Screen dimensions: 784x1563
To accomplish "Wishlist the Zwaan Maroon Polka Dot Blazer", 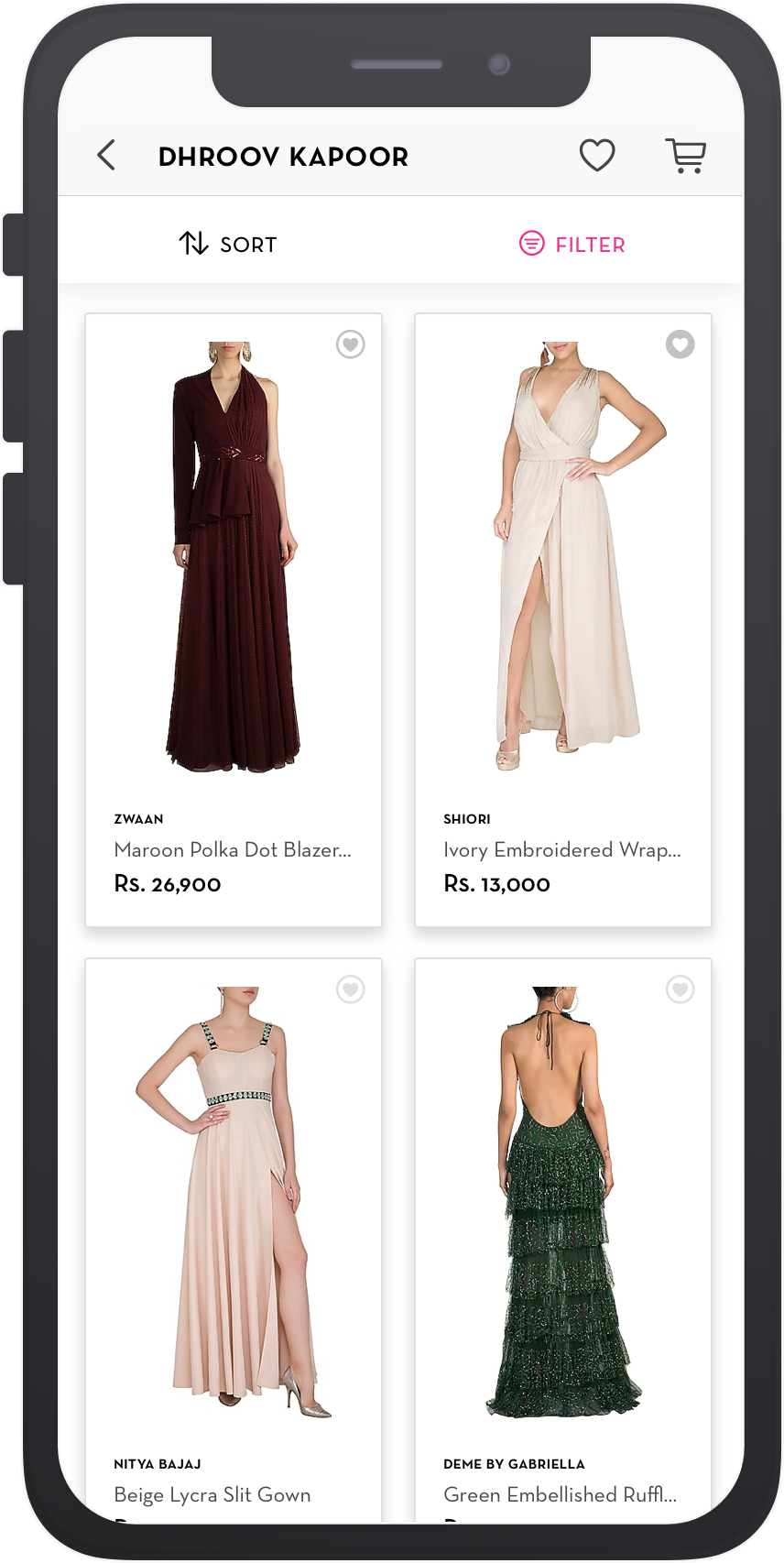I will [351, 344].
